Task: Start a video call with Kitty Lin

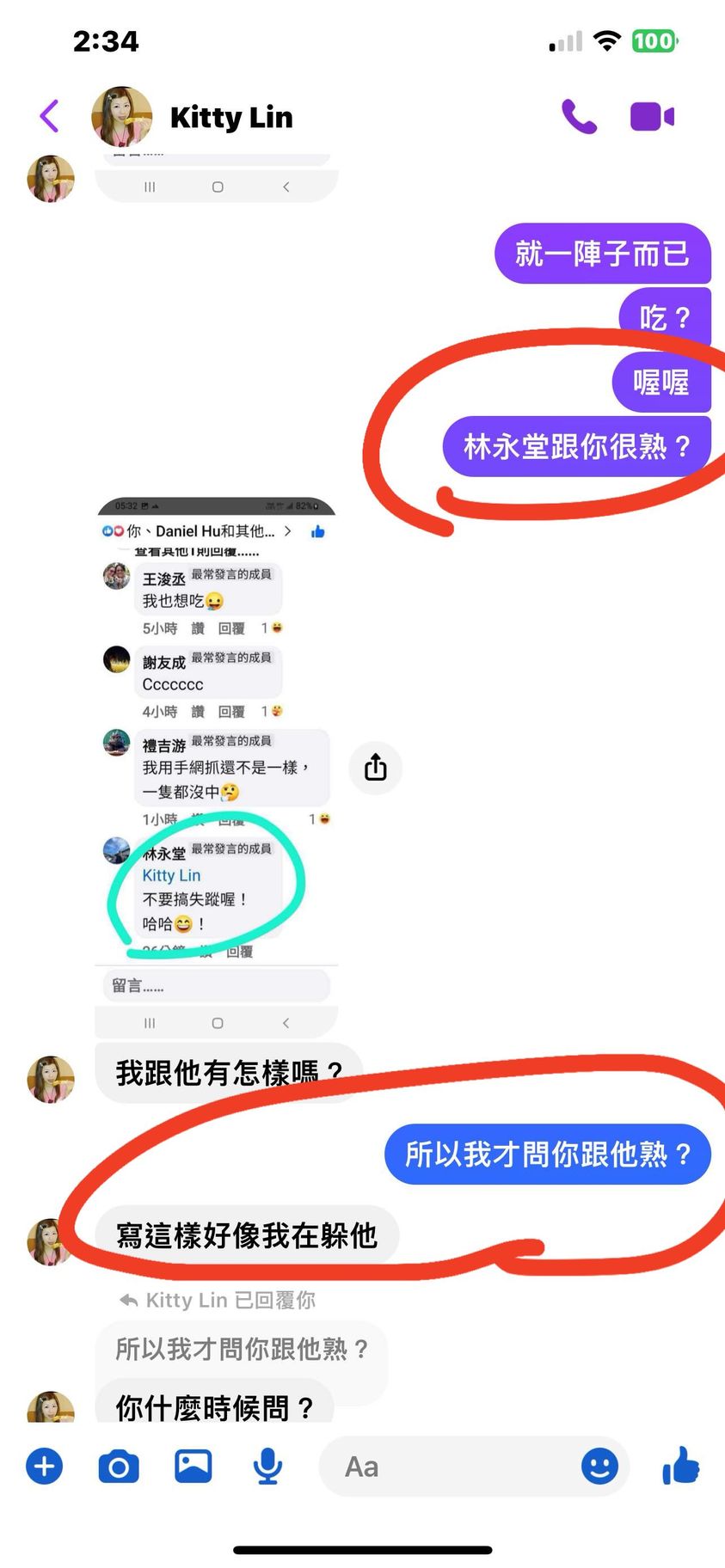Action: click(652, 116)
